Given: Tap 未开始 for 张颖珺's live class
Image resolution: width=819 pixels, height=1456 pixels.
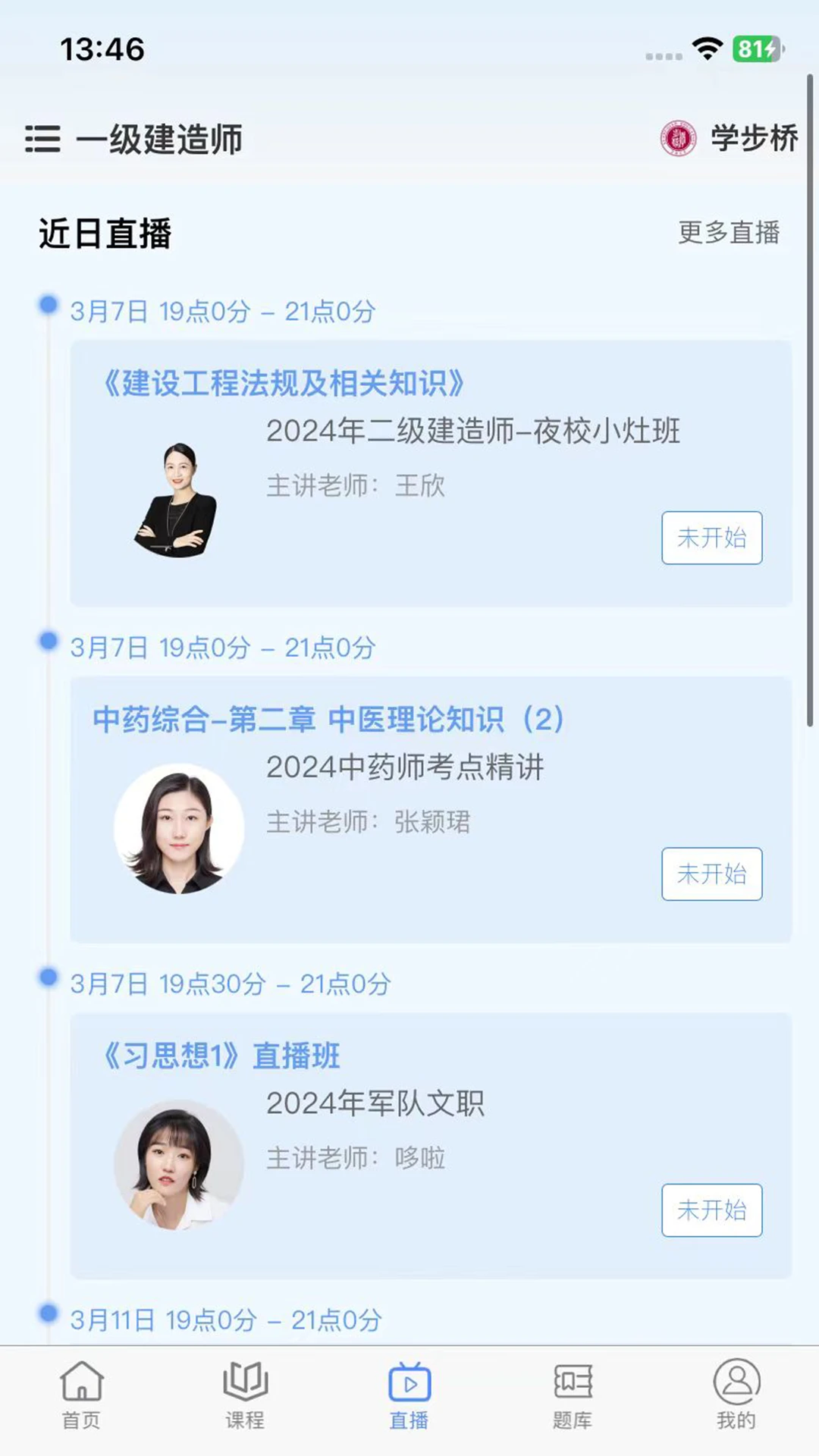Looking at the screenshot, I should (x=711, y=874).
